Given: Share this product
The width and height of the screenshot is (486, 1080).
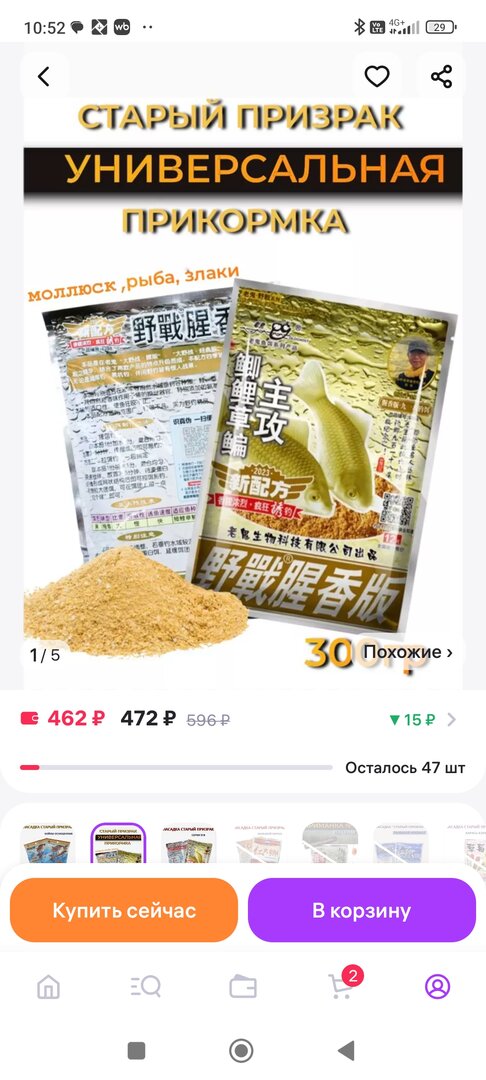Looking at the screenshot, I should click(x=441, y=76).
